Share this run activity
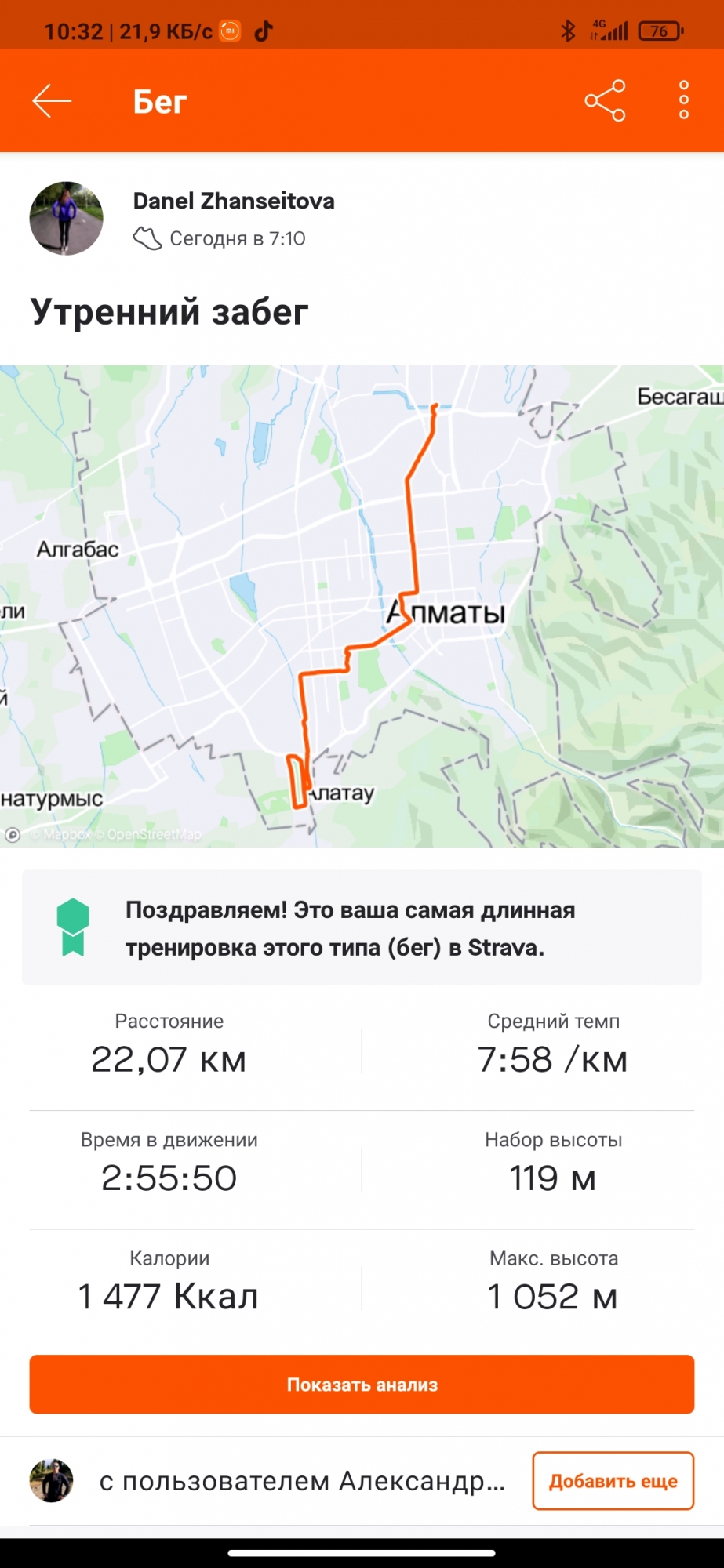724x1568 pixels. click(605, 100)
